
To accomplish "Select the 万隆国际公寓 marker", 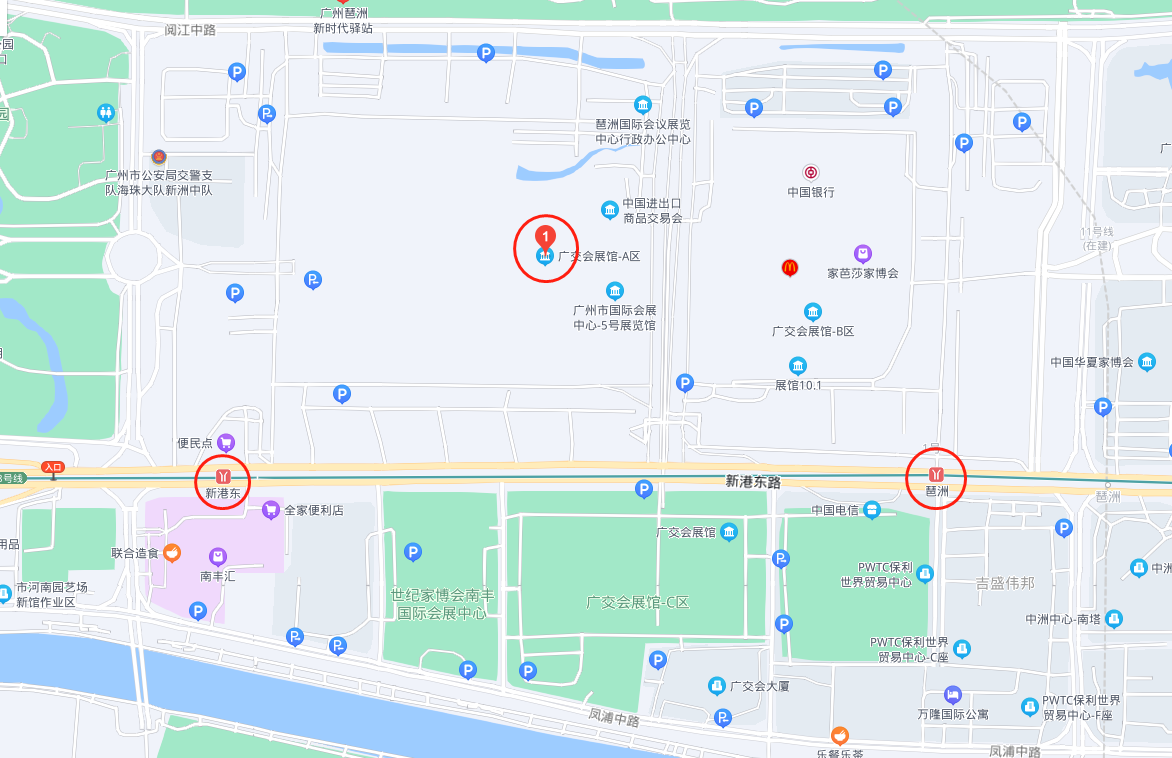I will tap(953, 695).
